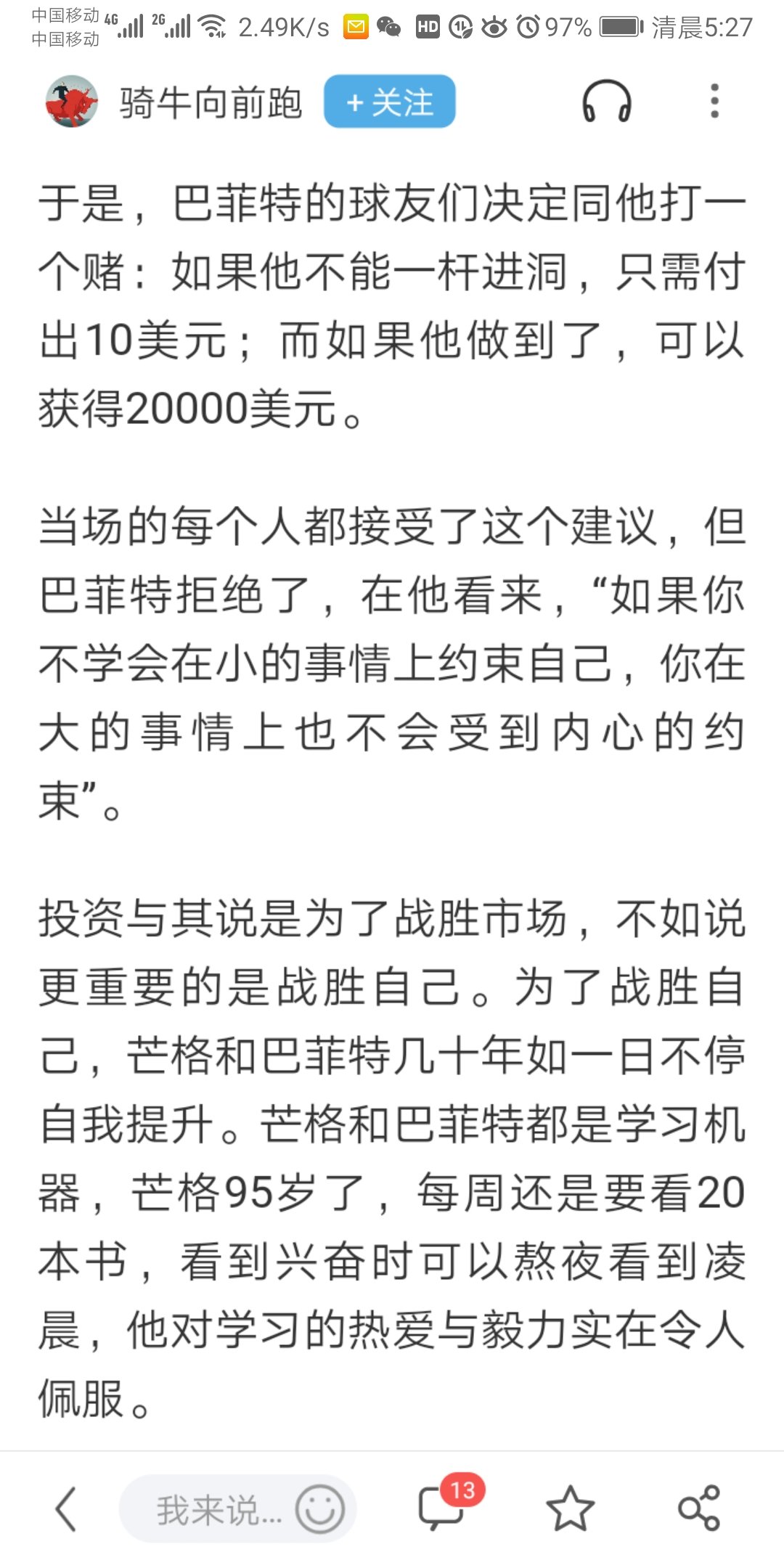Open 骑牛向前跑 author avatar
This screenshot has height=1568, width=784.
72,102
